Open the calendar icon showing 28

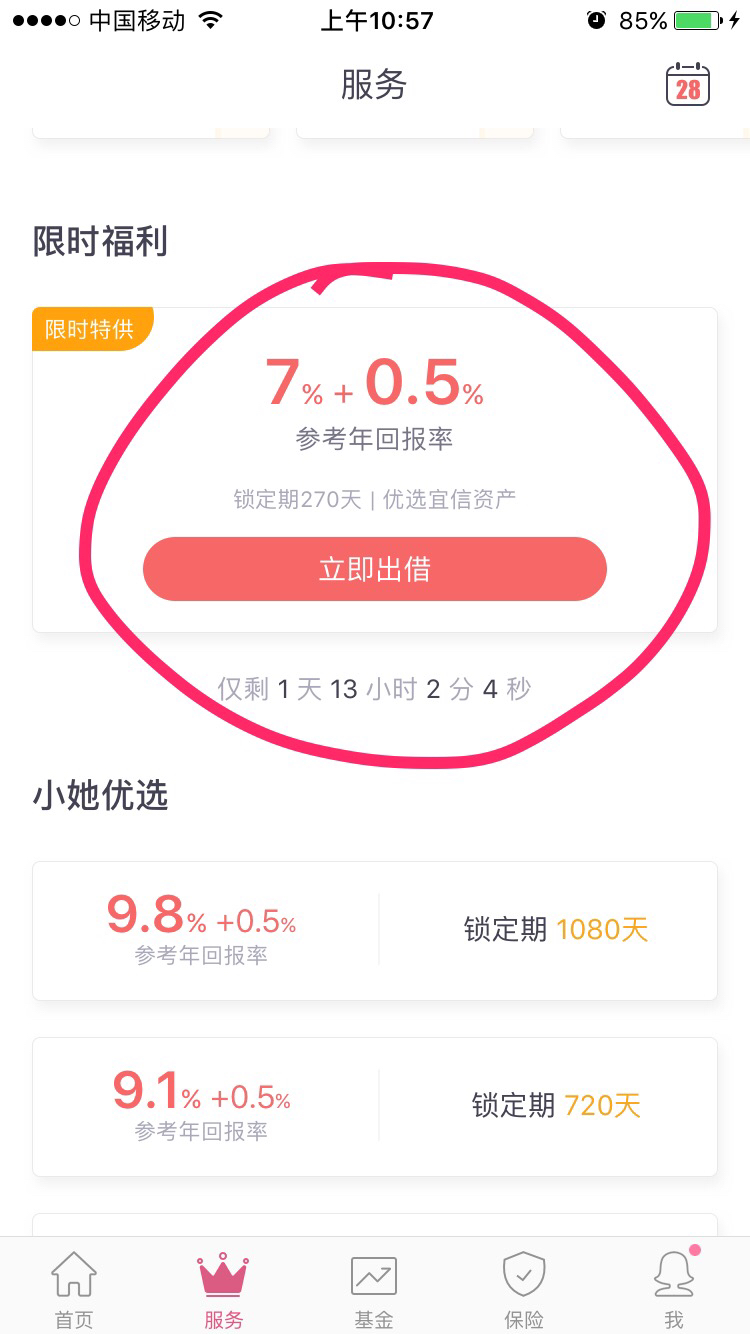(688, 85)
